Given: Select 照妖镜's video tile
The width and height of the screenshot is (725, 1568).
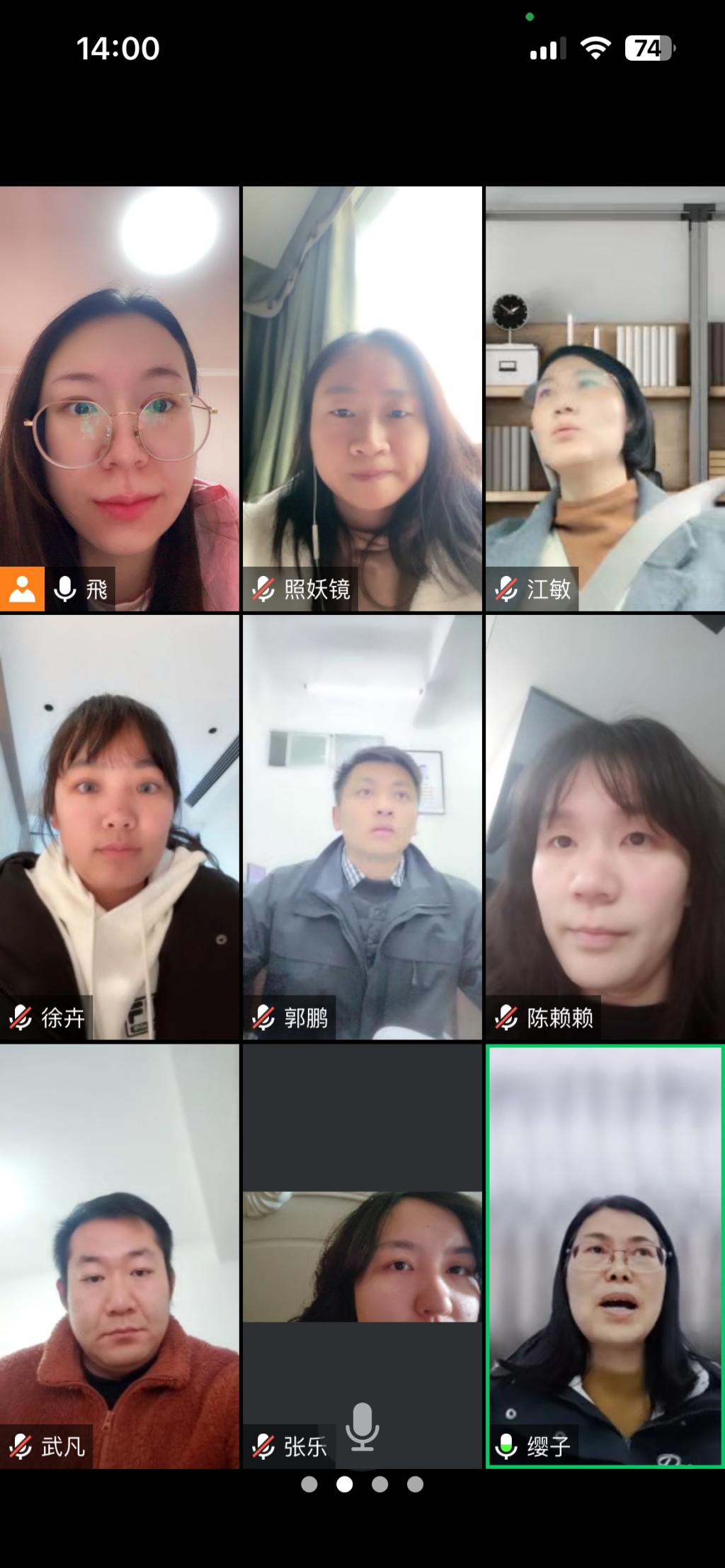Looking at the screenshot, I should (362, 398).
